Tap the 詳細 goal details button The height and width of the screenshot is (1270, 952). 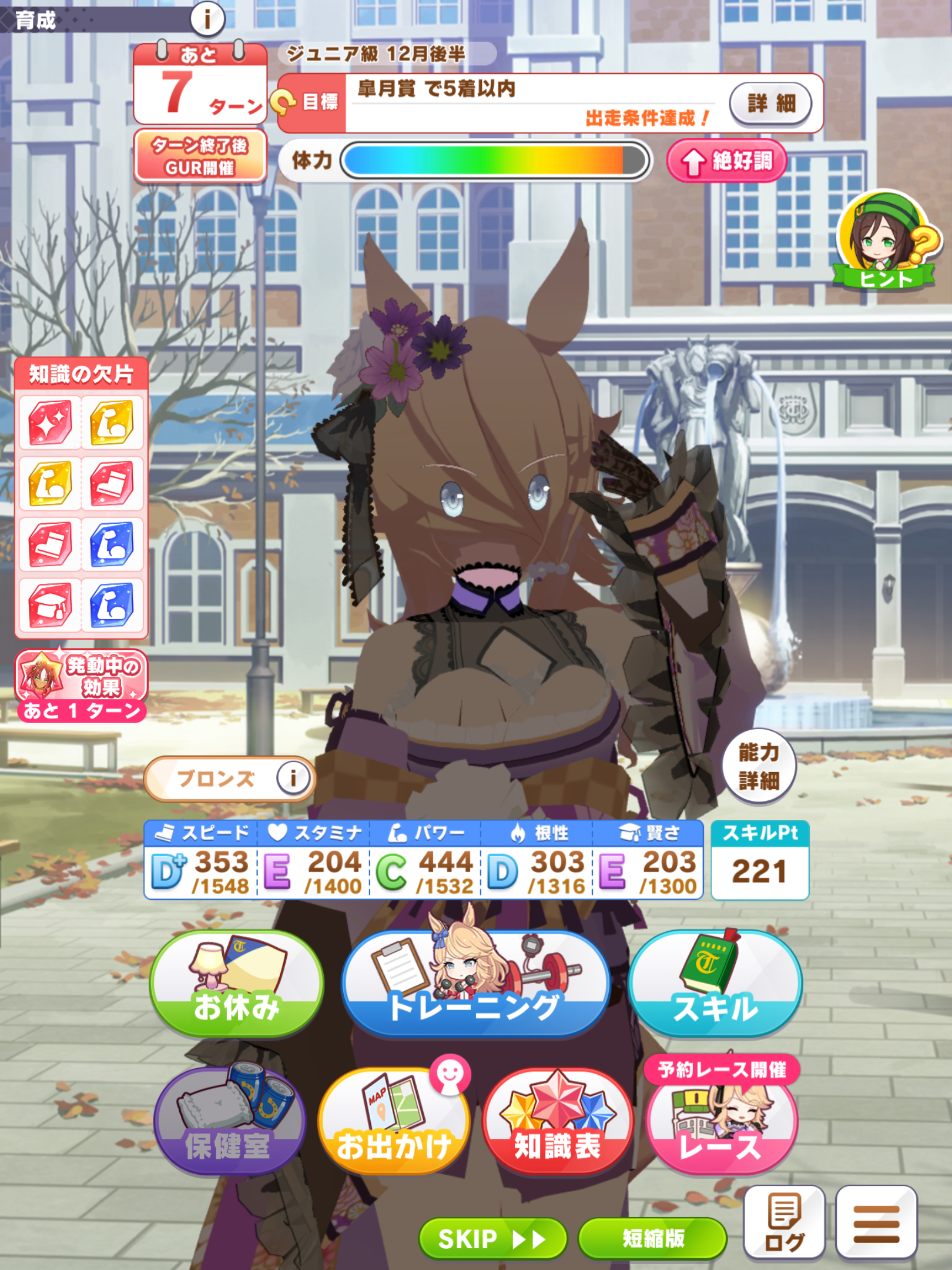pyautogui.click(x=770, y=104)
